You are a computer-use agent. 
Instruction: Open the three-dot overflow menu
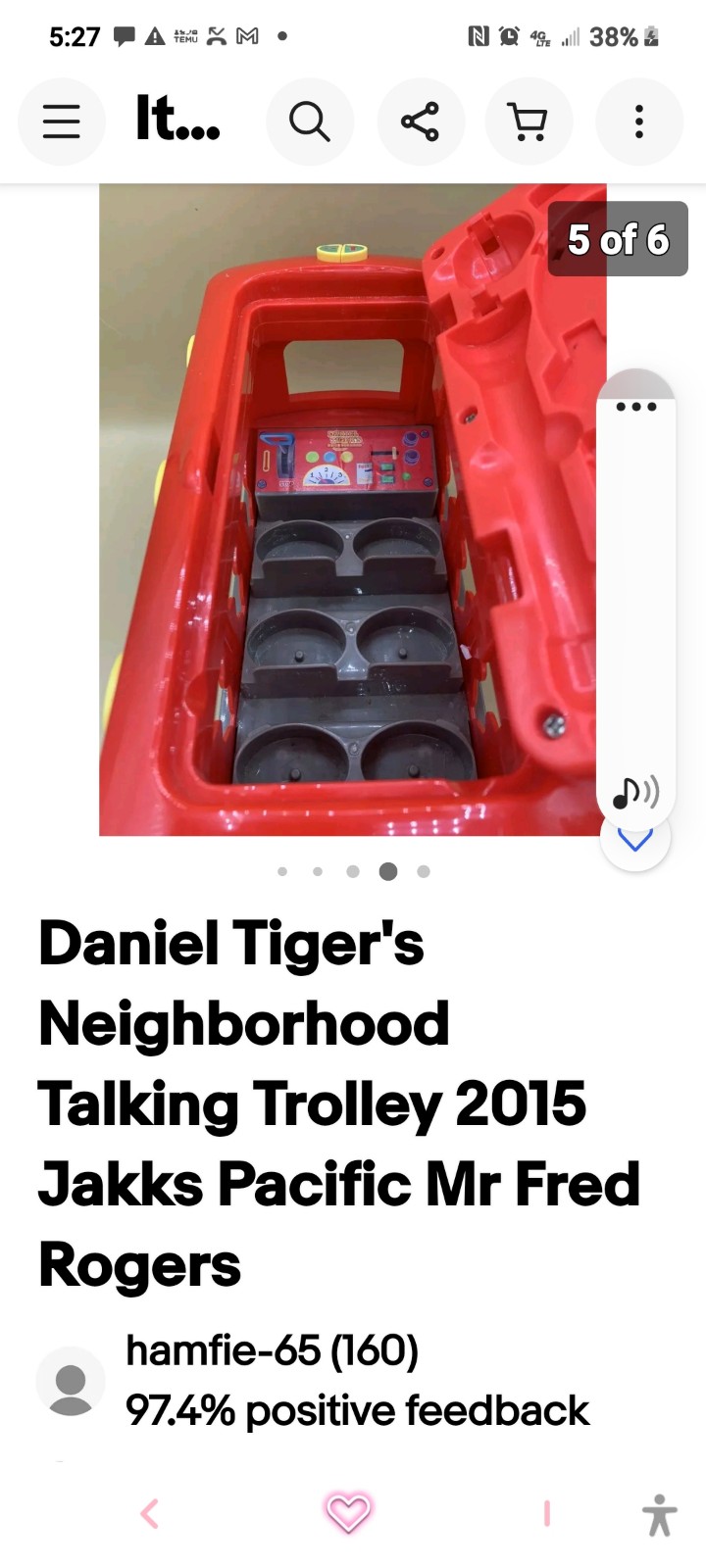click(638, 122)
